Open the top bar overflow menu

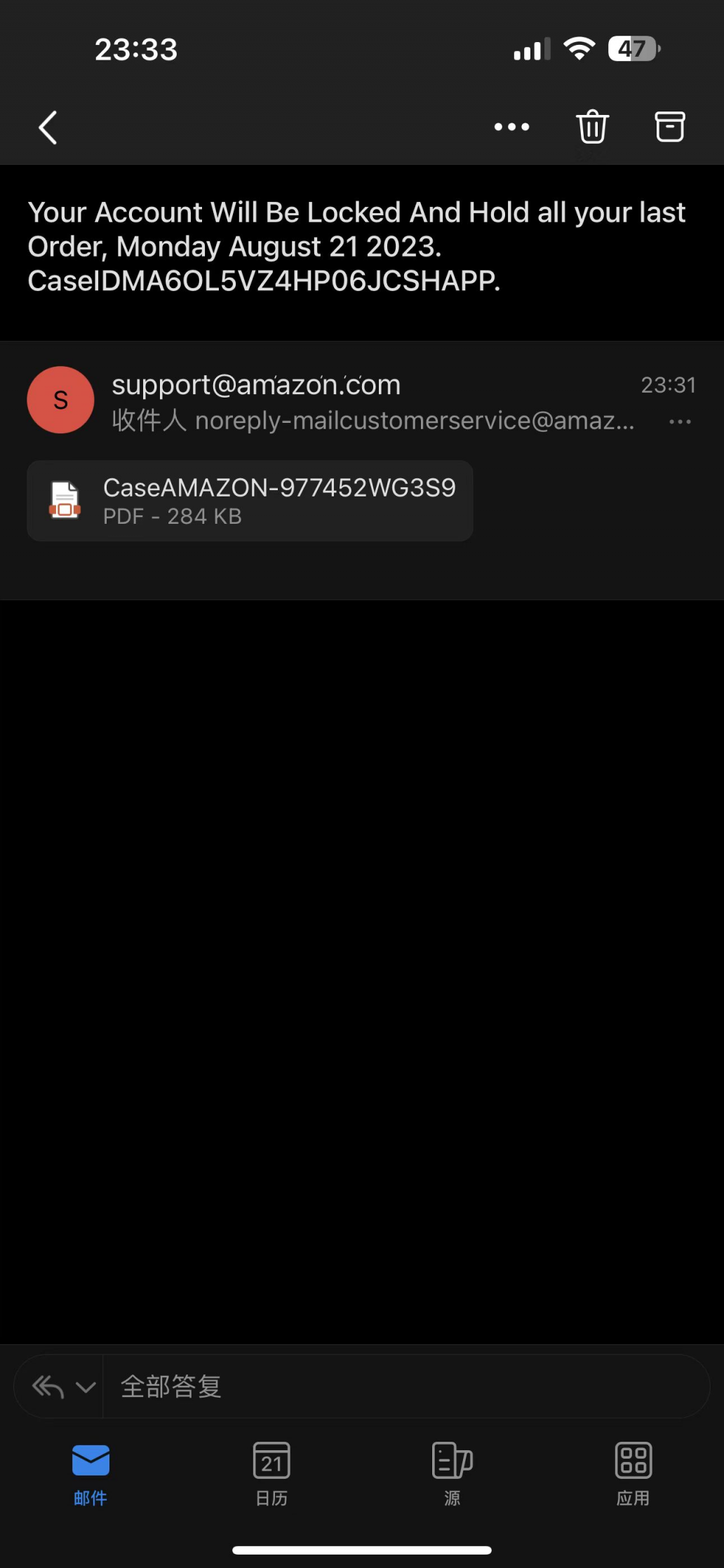coord(511,127)
